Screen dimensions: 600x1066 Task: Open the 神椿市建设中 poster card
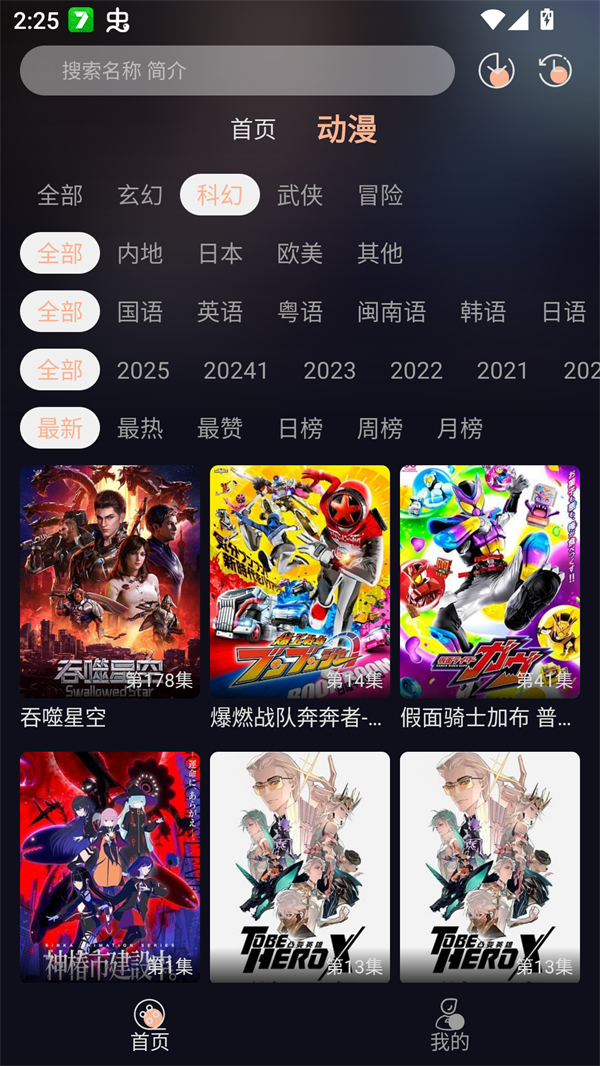coord(110,866)
